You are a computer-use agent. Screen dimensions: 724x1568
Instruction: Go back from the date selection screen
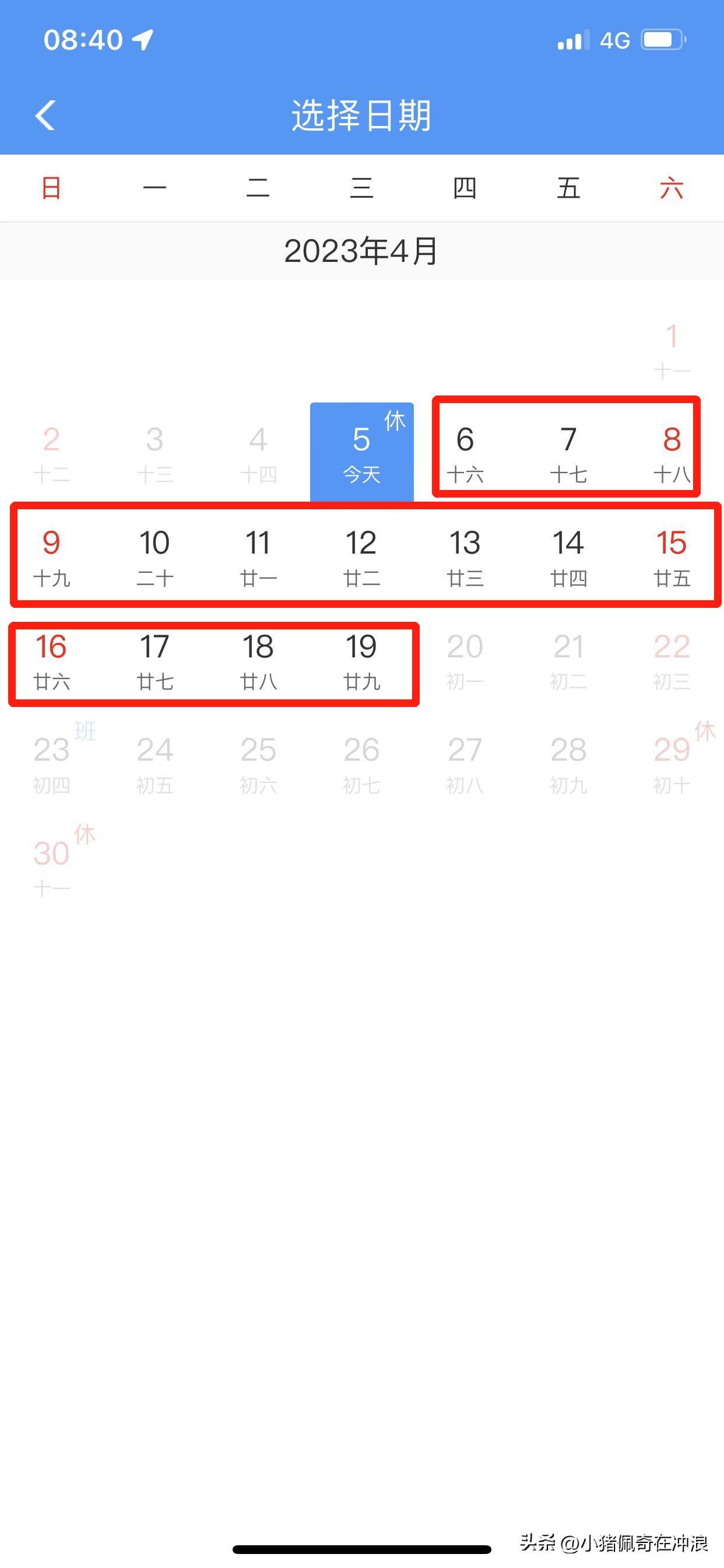[45, 115]
